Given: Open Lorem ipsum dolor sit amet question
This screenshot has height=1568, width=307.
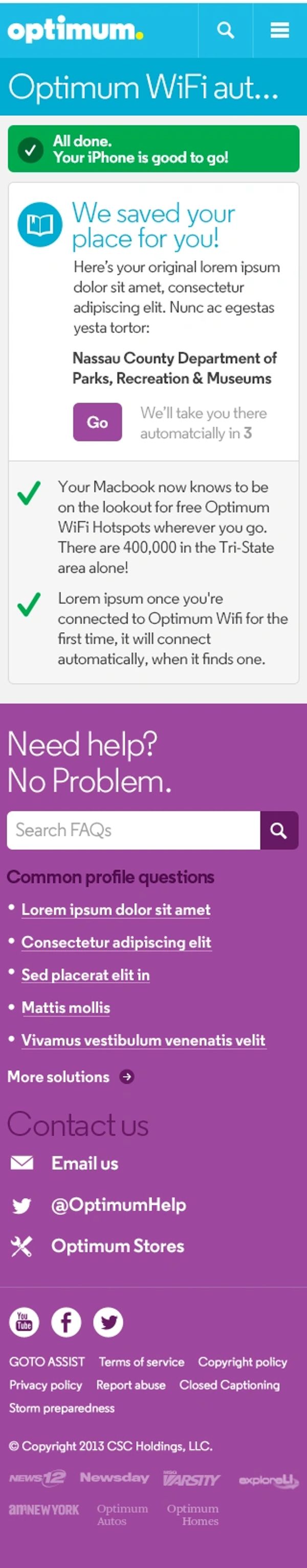Looking at the screenshot, I should (x=116, y=910).
